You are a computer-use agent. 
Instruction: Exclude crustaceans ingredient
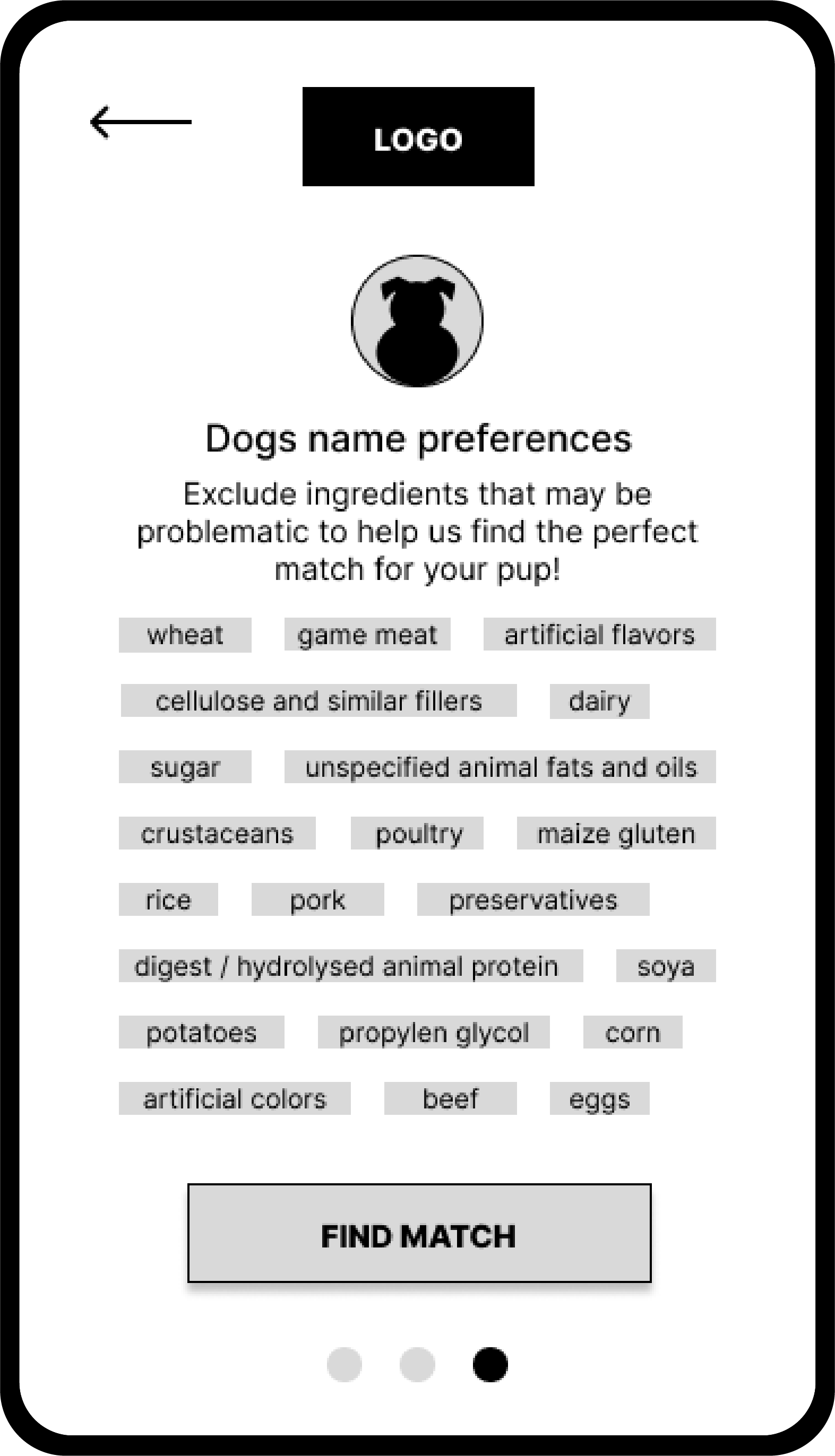click(x=217, y=833)
